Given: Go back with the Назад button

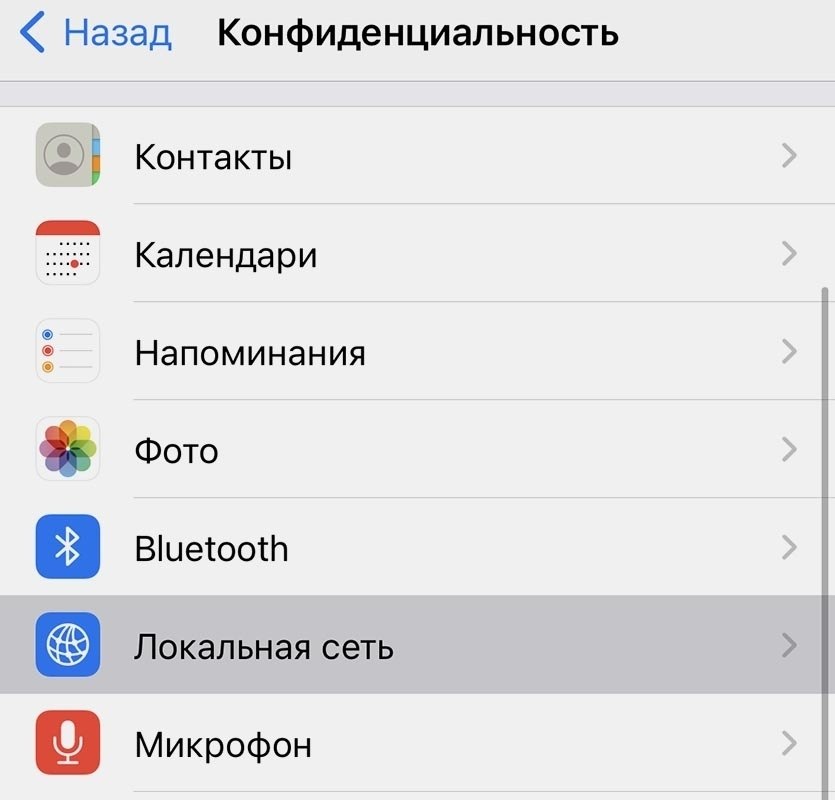Looking at the screenshot, I should (x=97, y=33).
